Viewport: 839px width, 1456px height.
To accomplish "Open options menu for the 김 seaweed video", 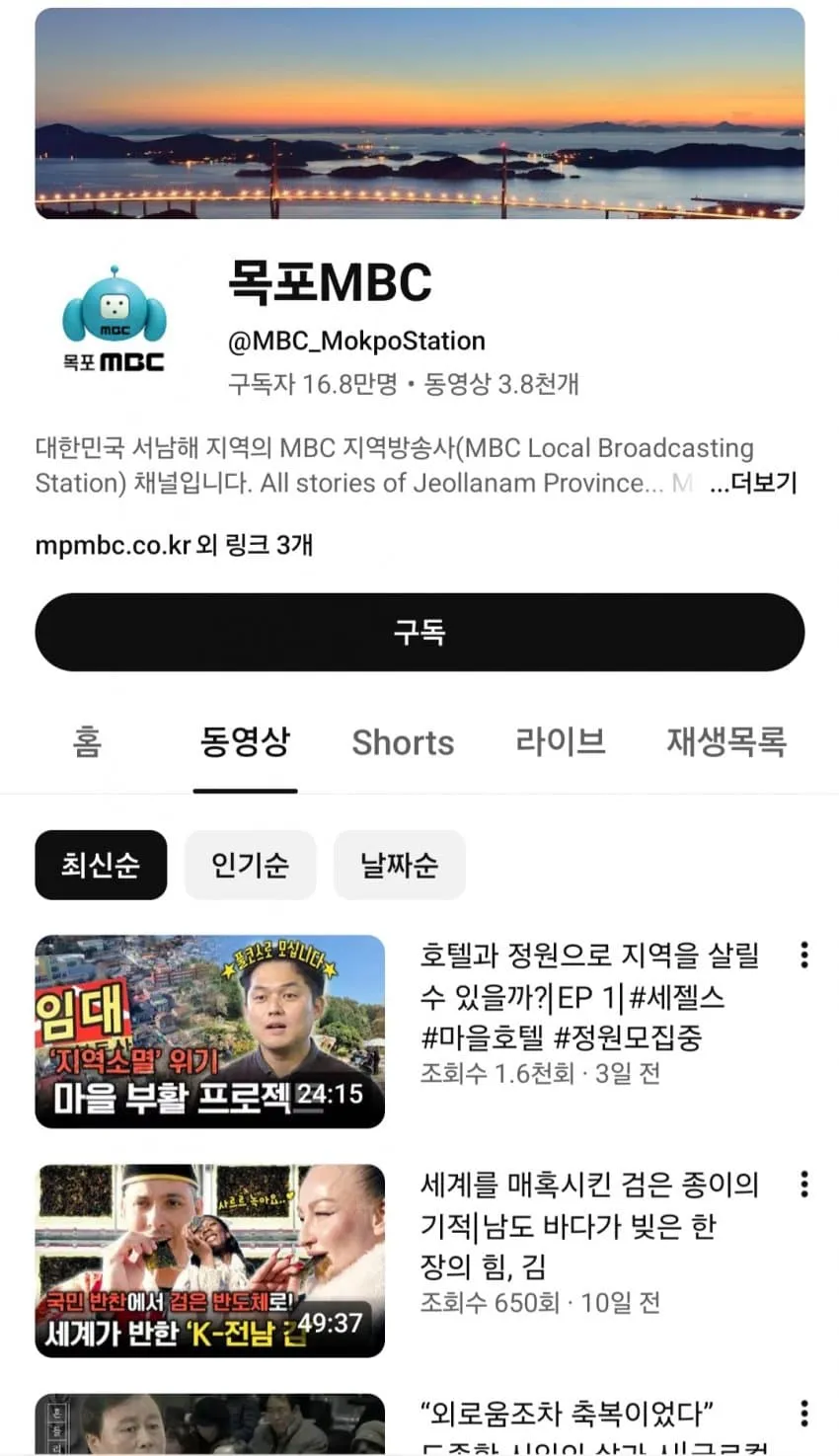I will tap(805, 1184).
